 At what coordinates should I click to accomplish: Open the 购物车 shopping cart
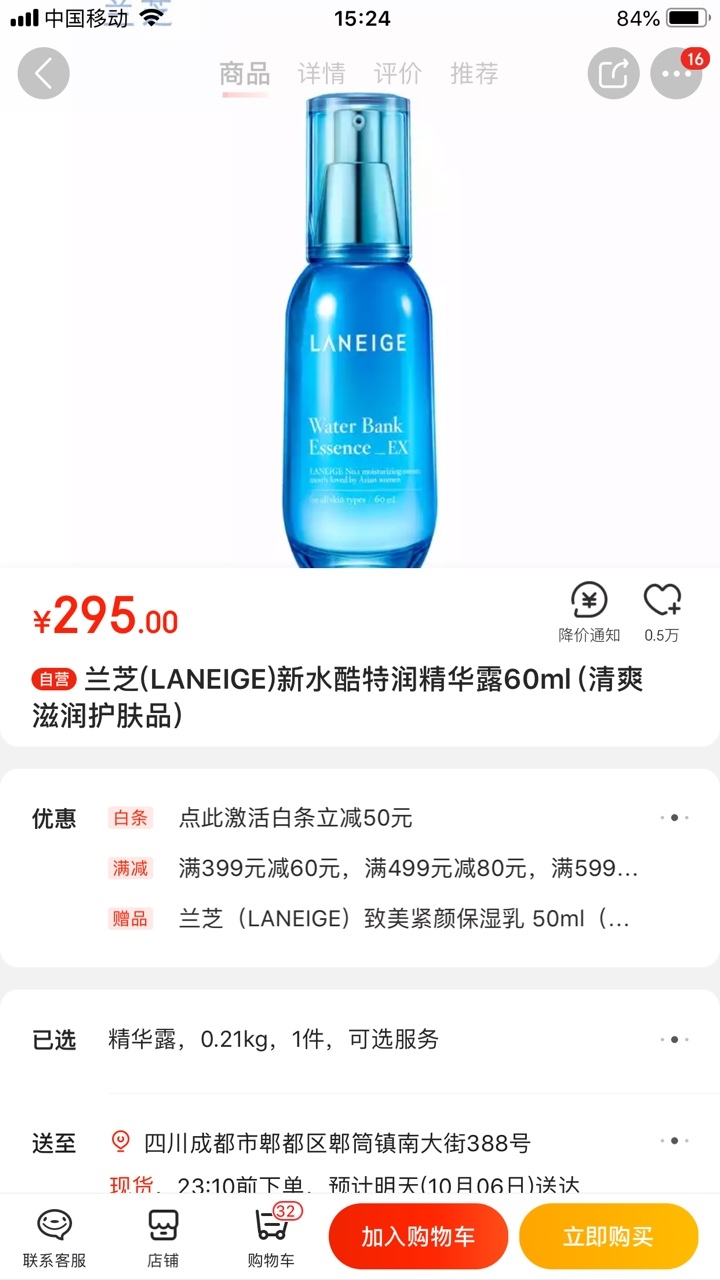273,1238
